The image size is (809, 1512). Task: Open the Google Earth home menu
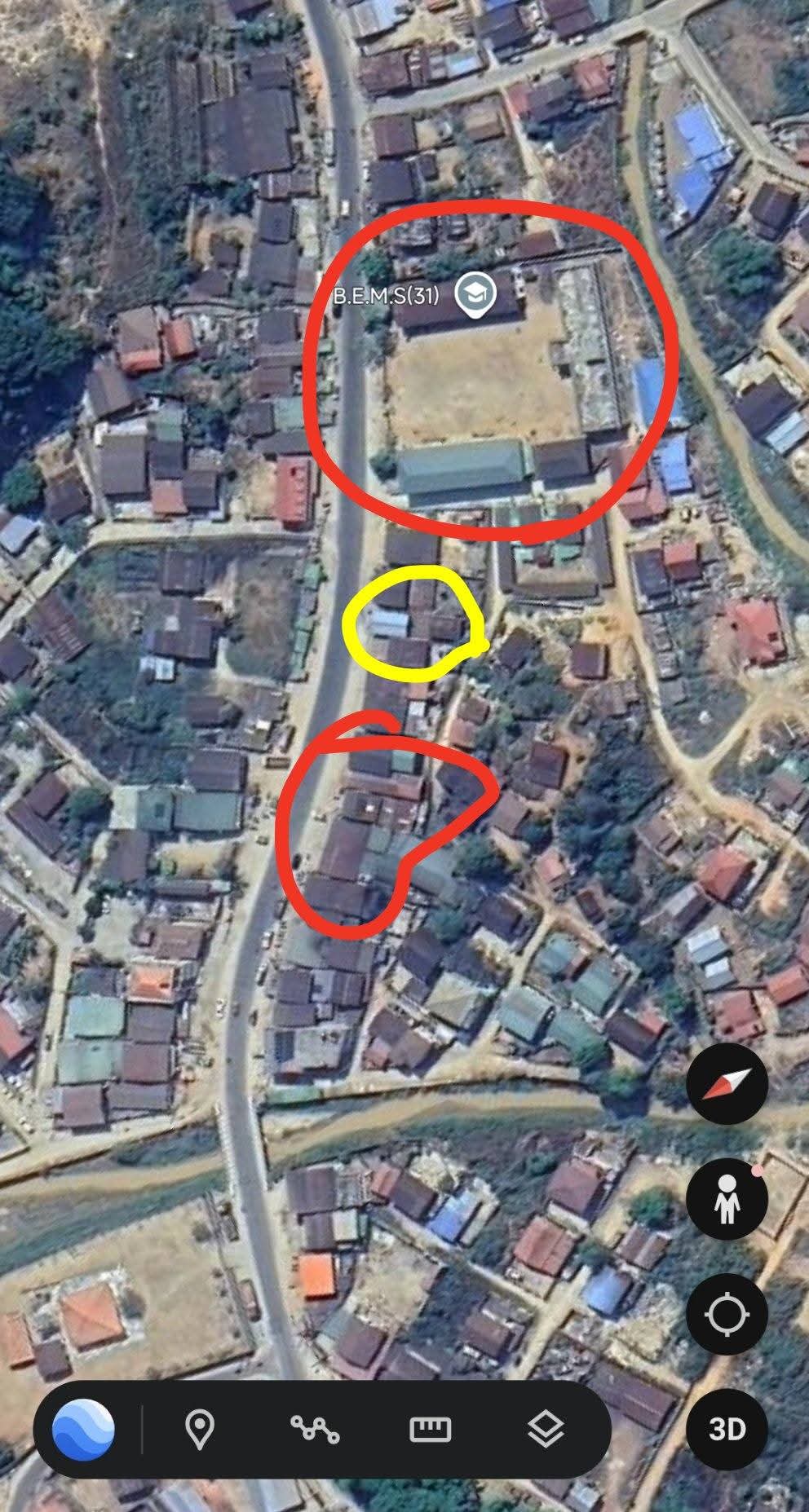[x=83, y=1429]
